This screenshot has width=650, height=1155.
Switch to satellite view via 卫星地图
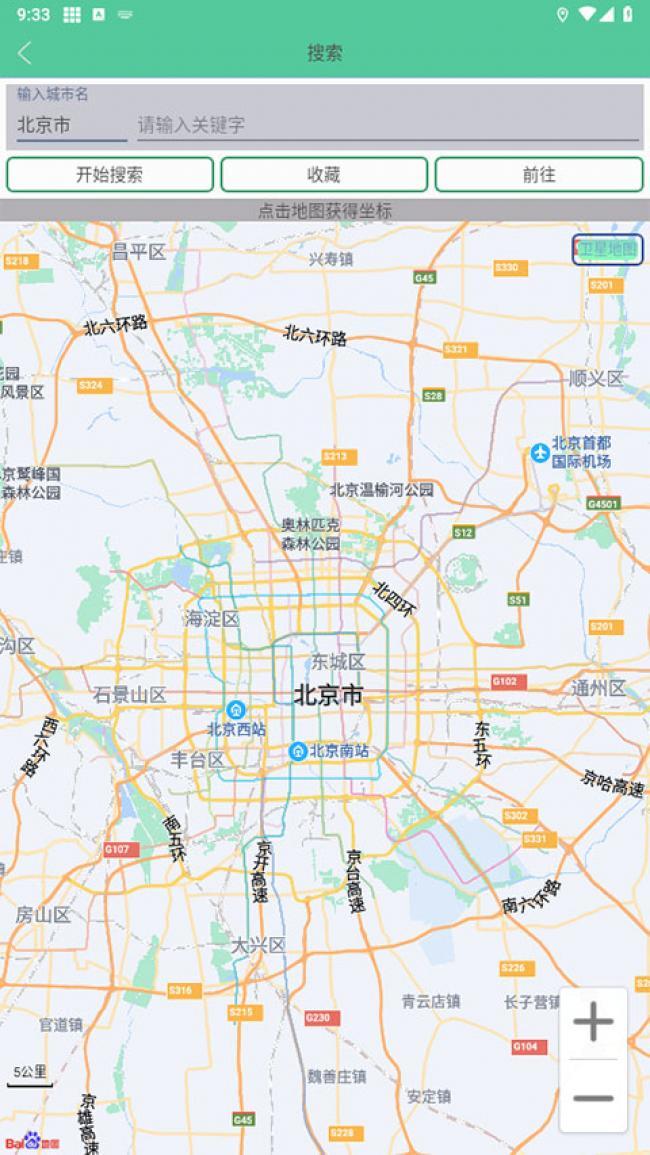click(x=607, y=250)
